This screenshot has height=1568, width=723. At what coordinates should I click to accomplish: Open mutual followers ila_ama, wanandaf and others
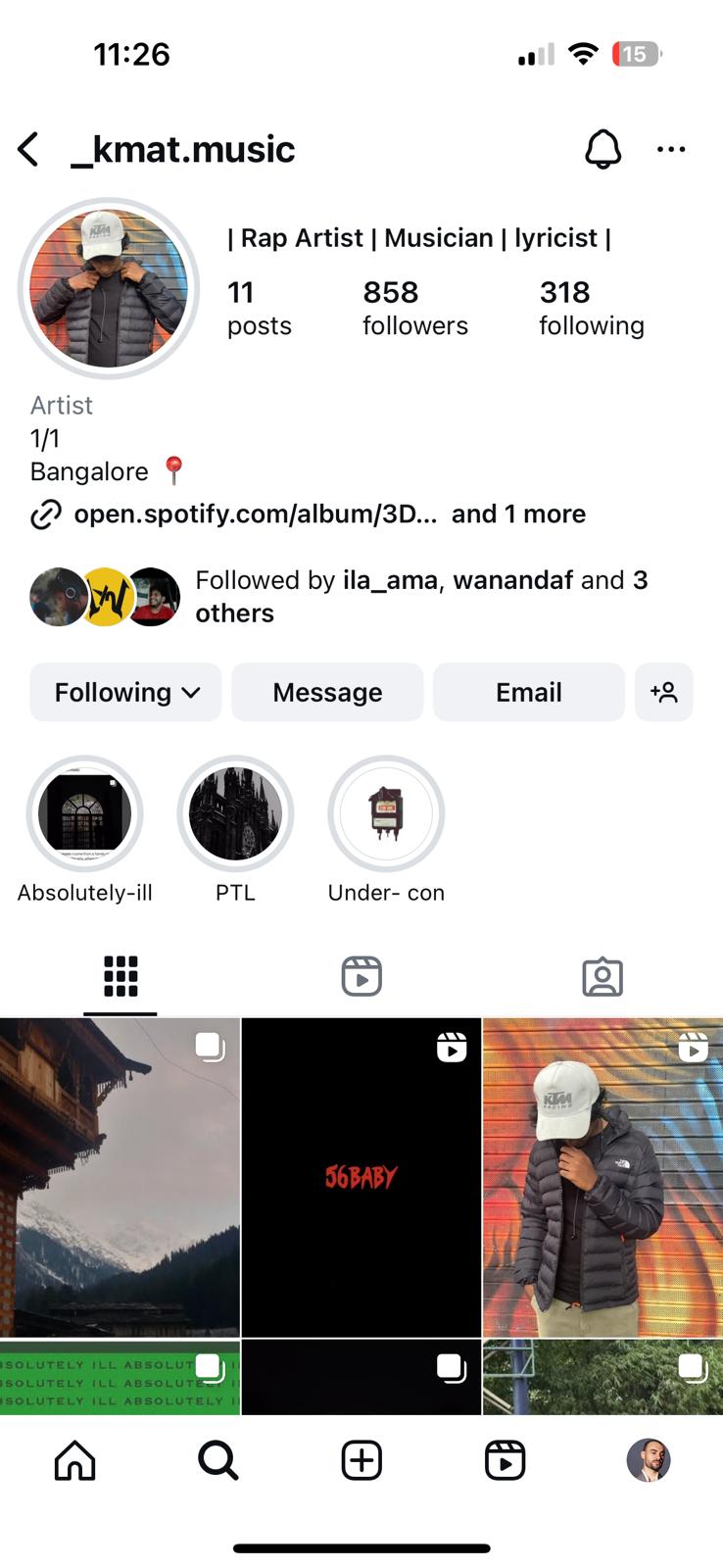coord(421,596)
